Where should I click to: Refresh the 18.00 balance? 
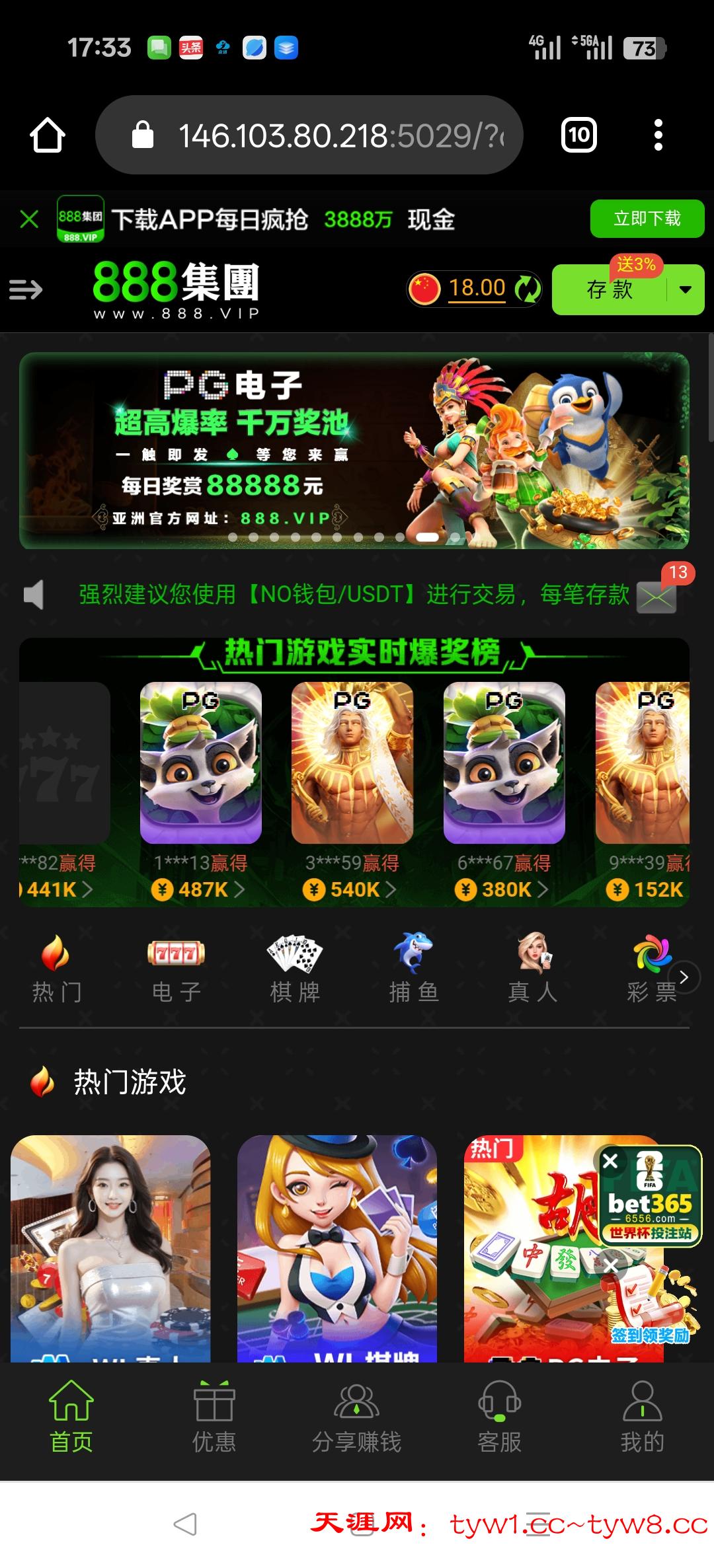[528, 289]
